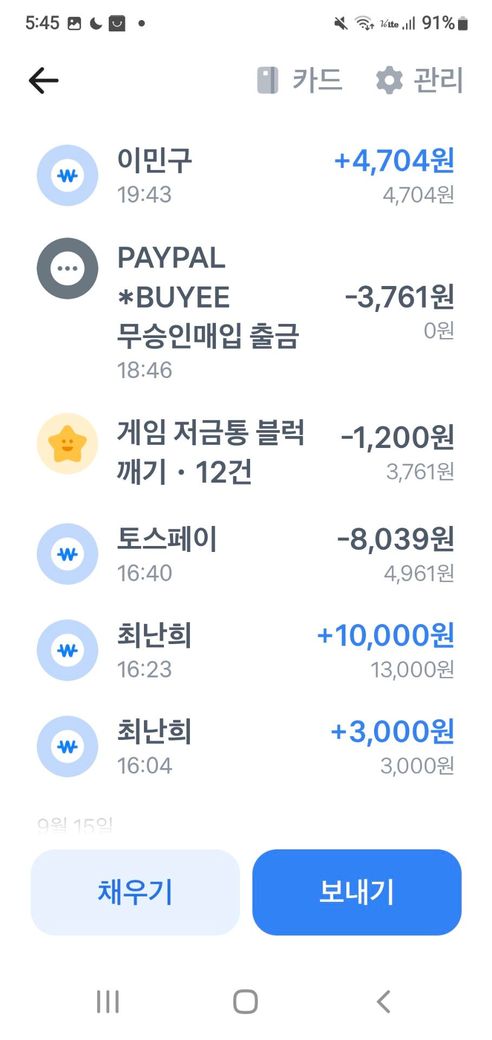View the PAYPAL *BUYEE withdrawal details

(246, 309)
